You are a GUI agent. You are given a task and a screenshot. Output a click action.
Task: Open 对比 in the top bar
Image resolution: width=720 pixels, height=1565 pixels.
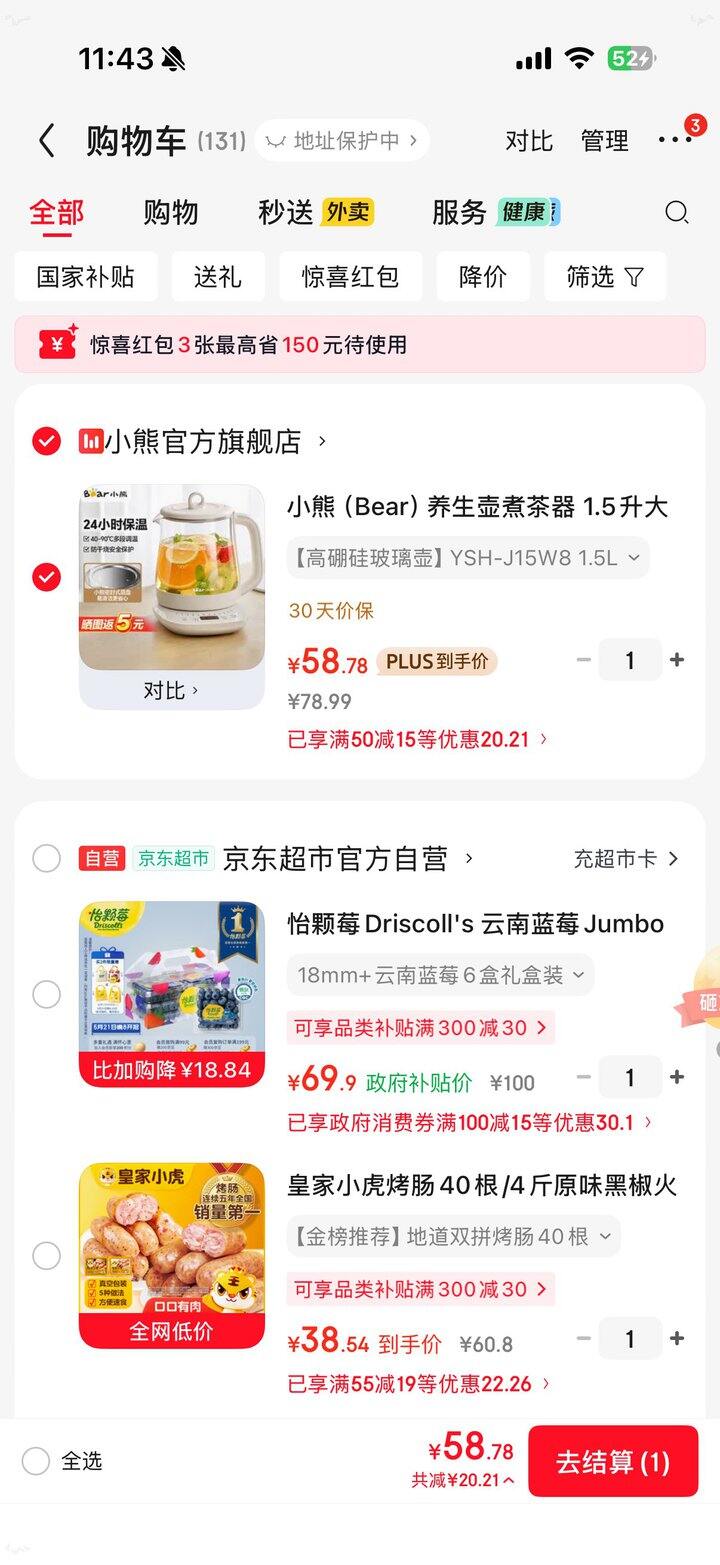tap(529, 141)
